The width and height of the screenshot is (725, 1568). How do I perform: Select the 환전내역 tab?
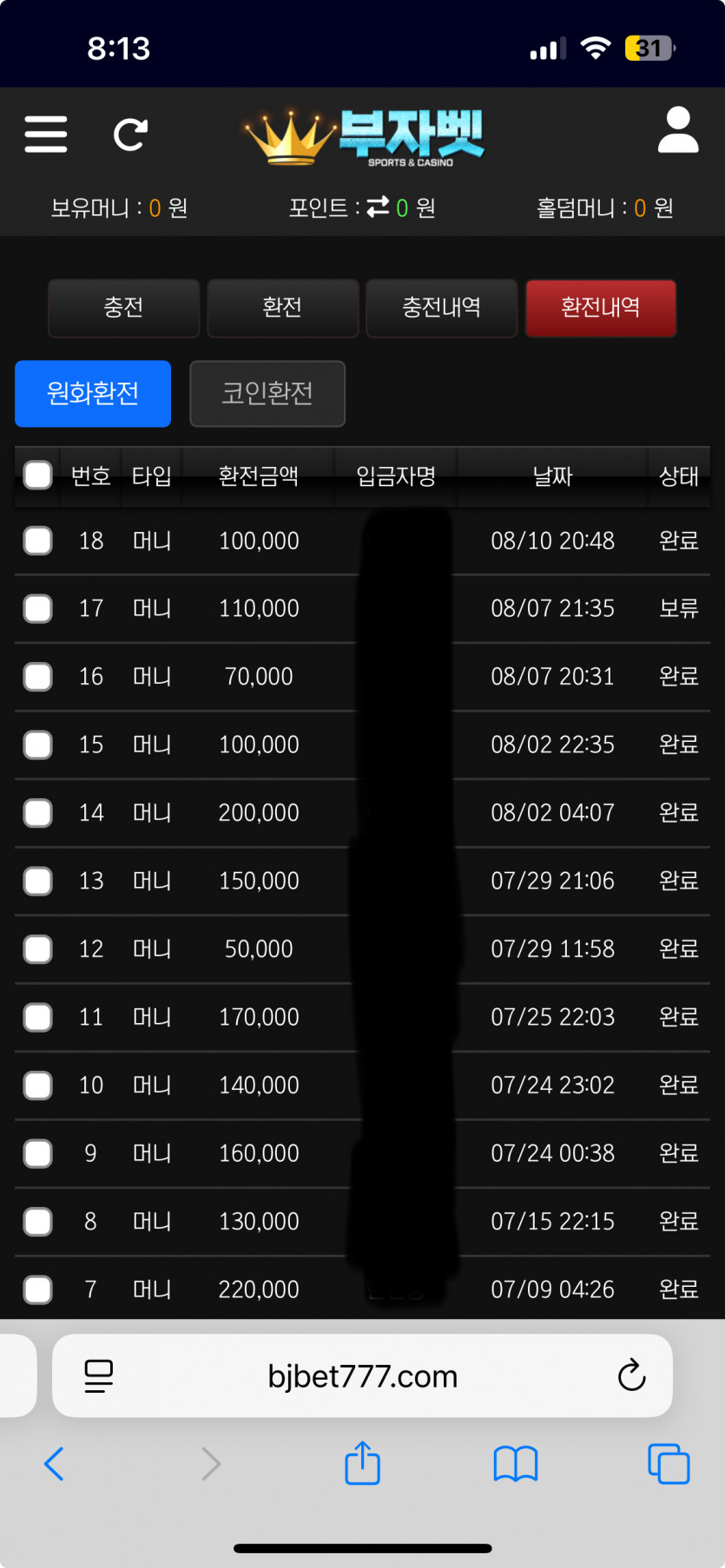[600, 307]
